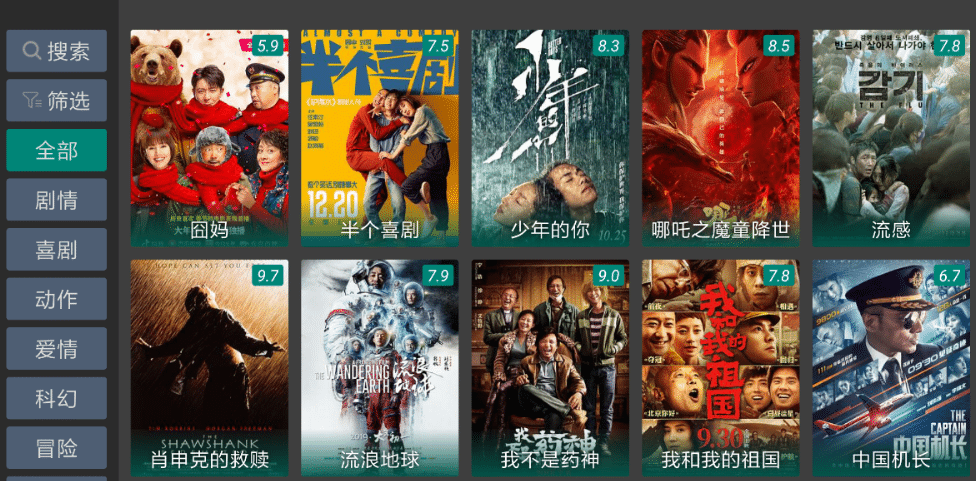Open 肖申克的救赎 movie card
Screen dimensions: 976x481
coord(209,367)
